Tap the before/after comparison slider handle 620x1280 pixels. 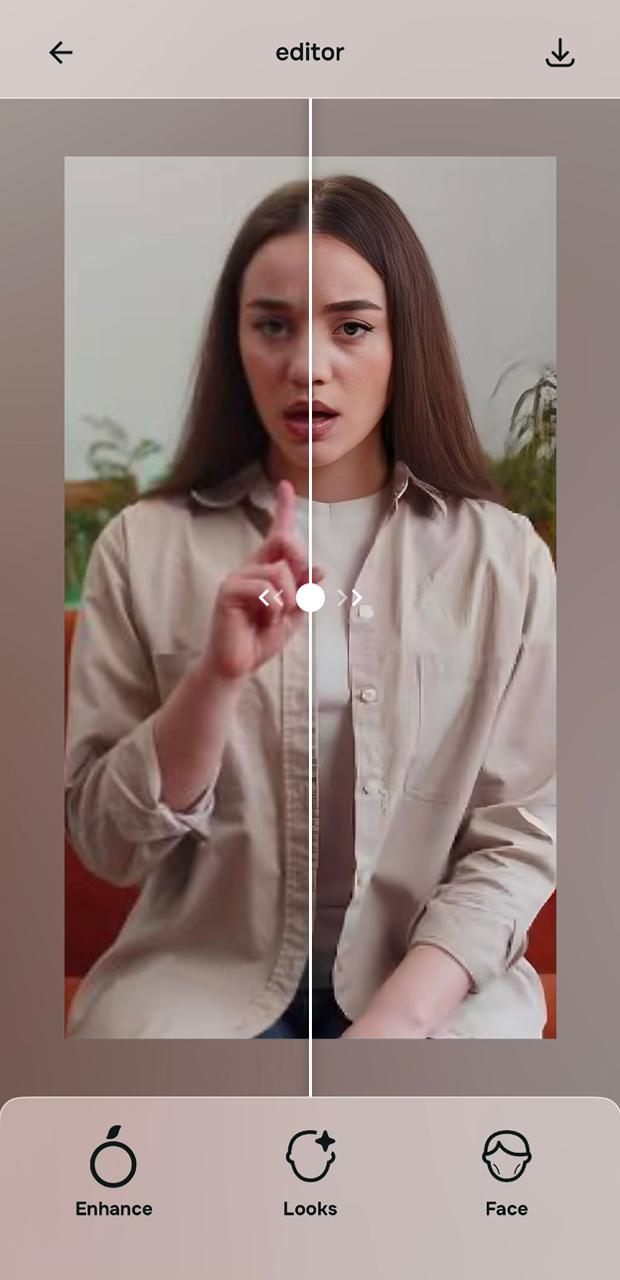click(311, 598)
